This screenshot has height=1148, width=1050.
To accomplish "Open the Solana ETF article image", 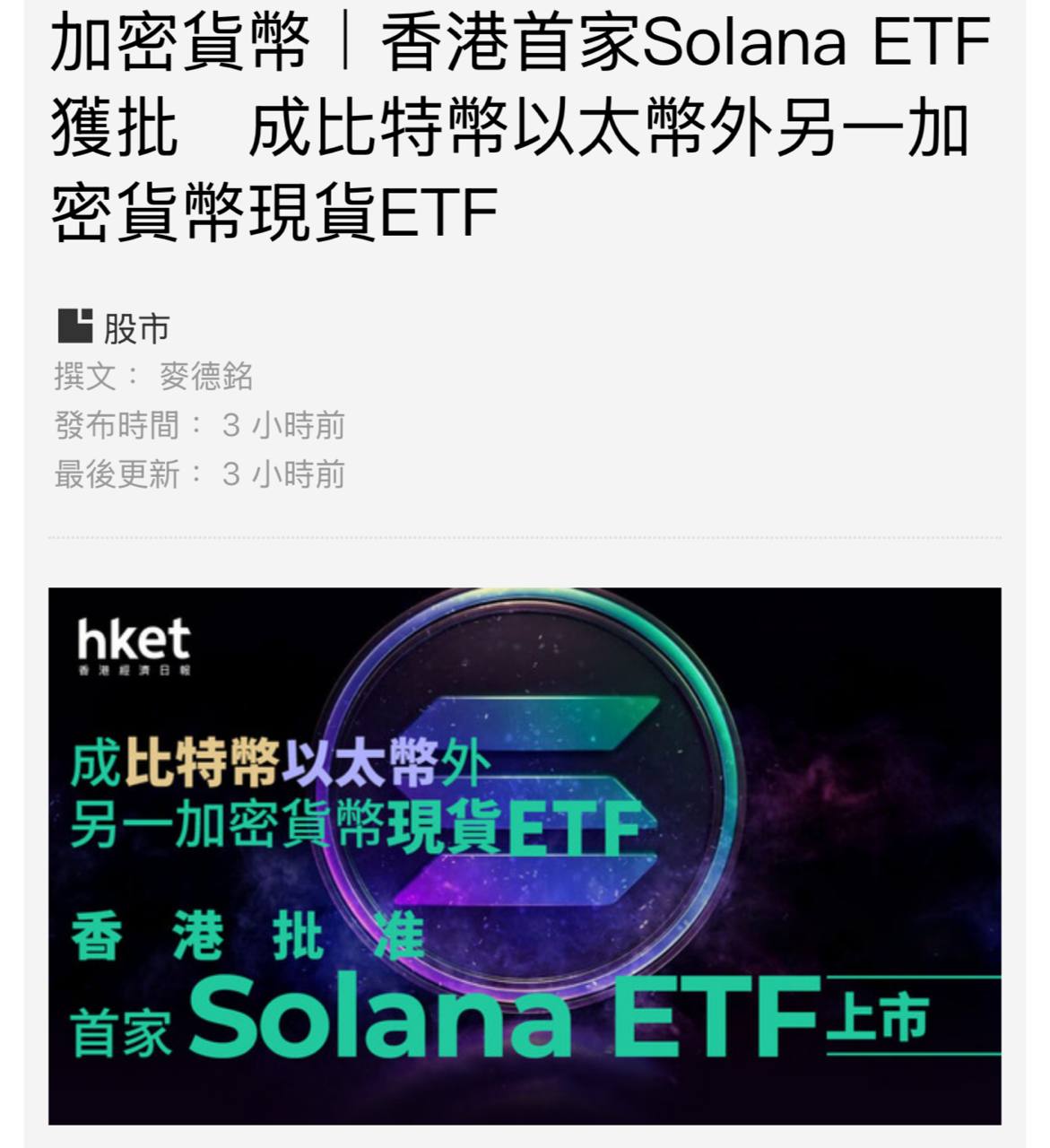I will point(525,856).
